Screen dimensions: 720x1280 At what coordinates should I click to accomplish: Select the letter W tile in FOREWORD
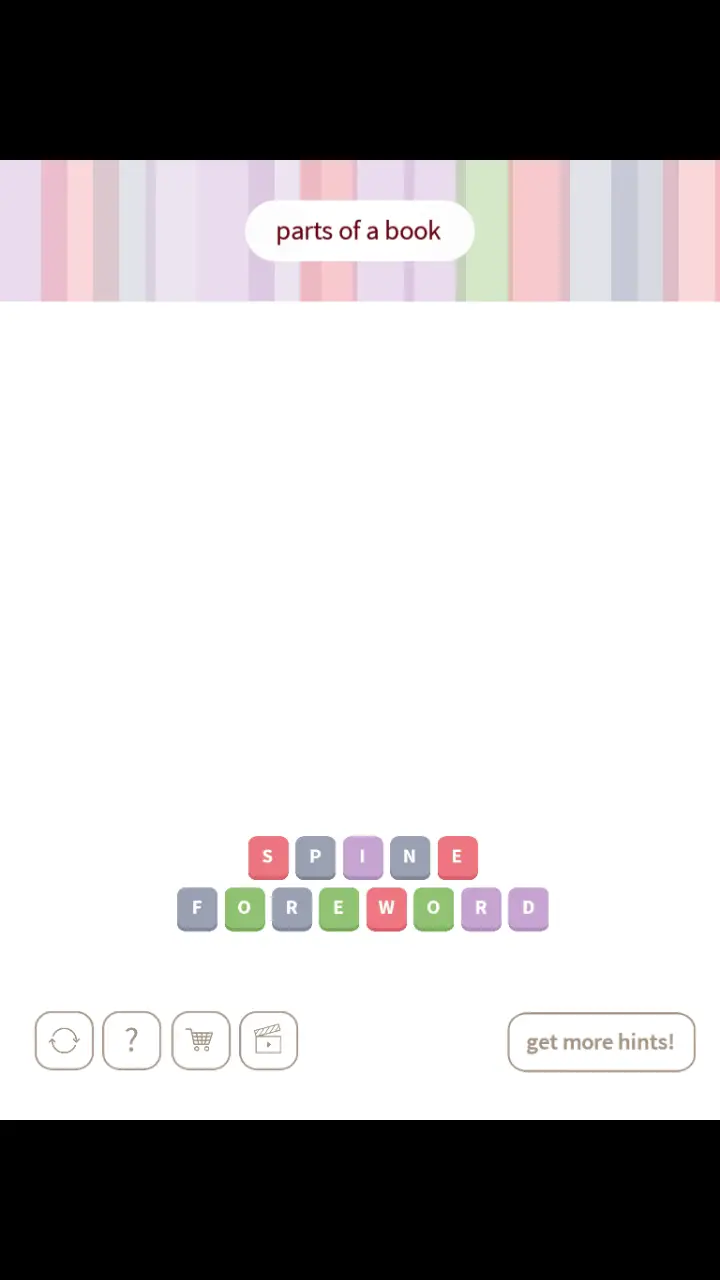coord(386,909)
